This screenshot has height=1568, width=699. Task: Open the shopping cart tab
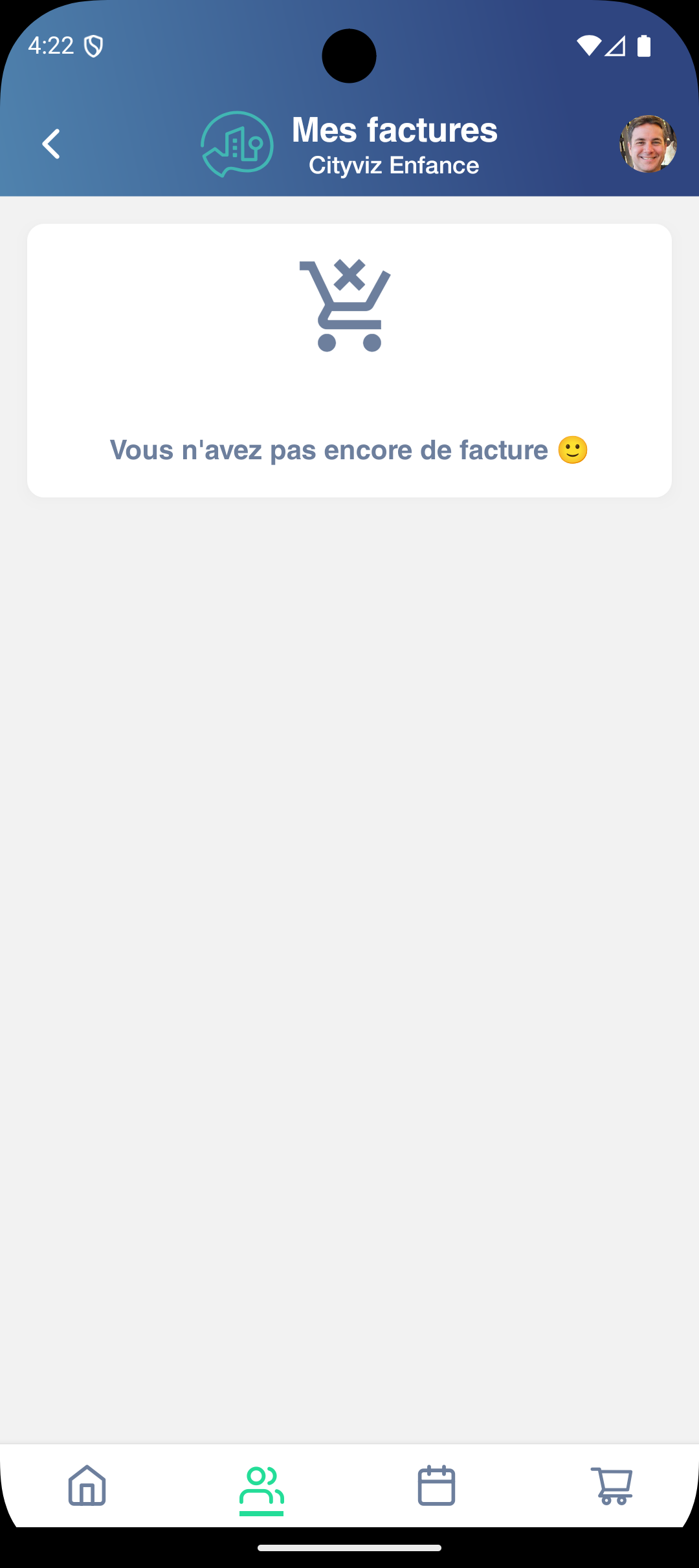pos(612,1486)
